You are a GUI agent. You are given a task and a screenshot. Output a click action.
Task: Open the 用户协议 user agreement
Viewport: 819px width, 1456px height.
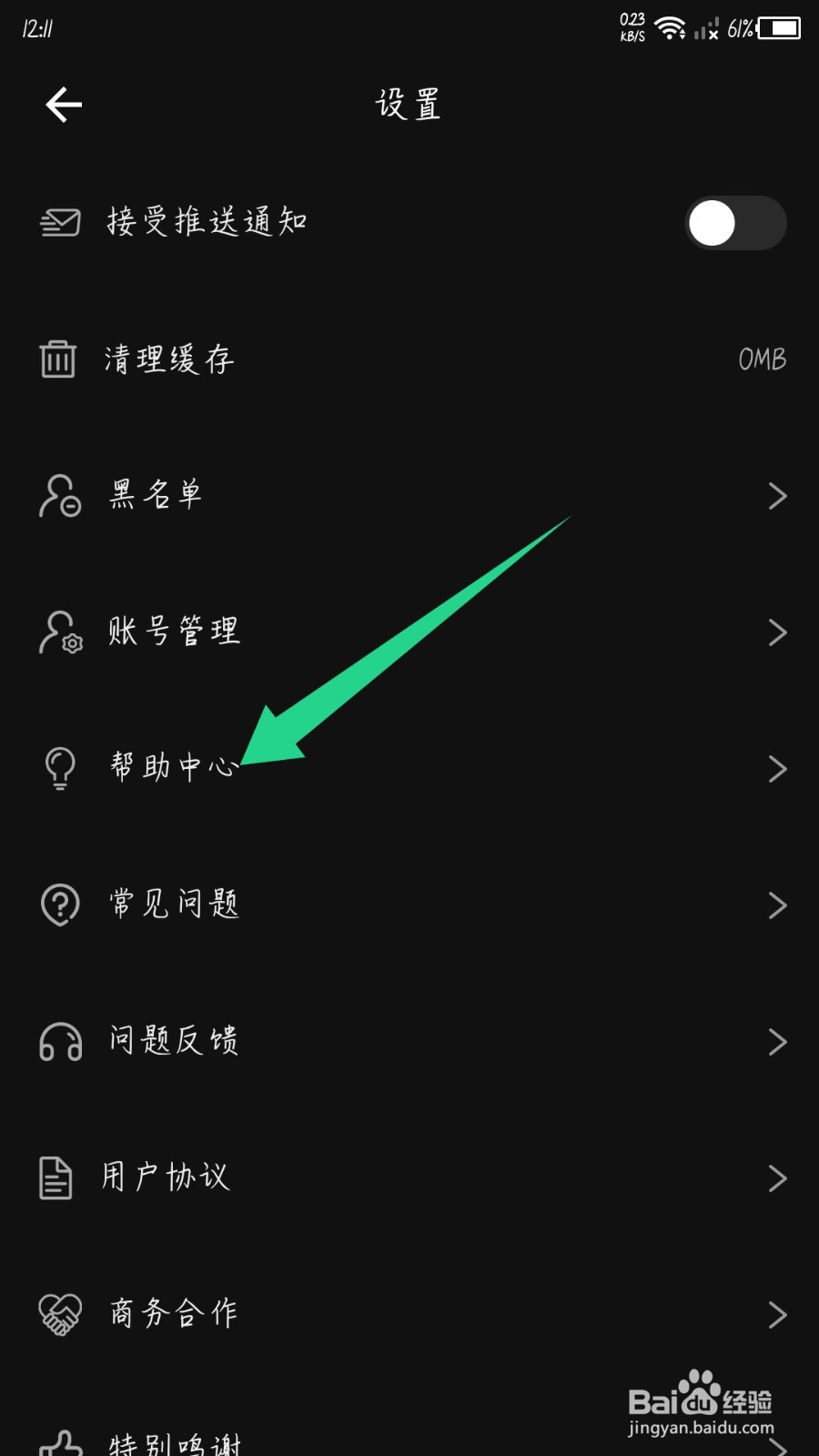point(775,1177)
